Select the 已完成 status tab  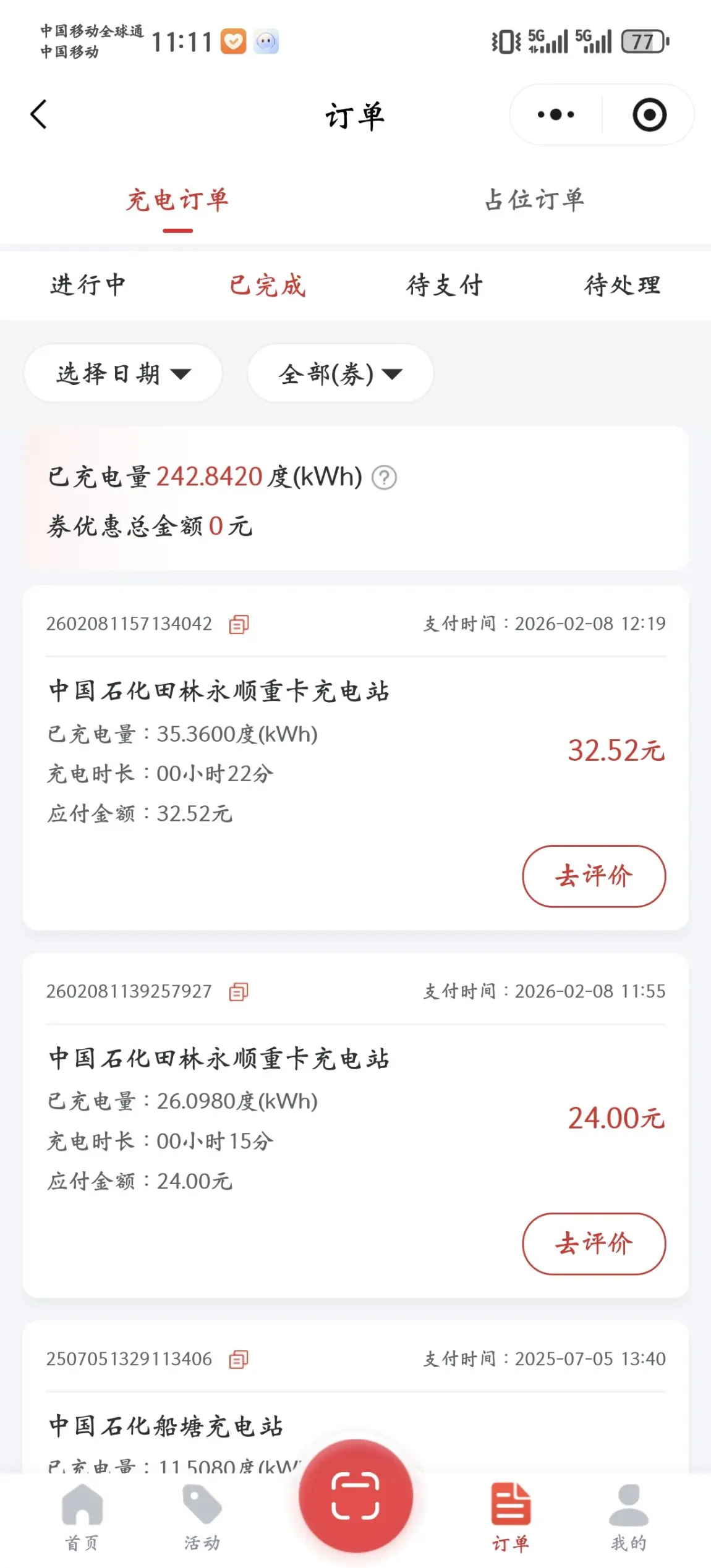click(267, 285)
